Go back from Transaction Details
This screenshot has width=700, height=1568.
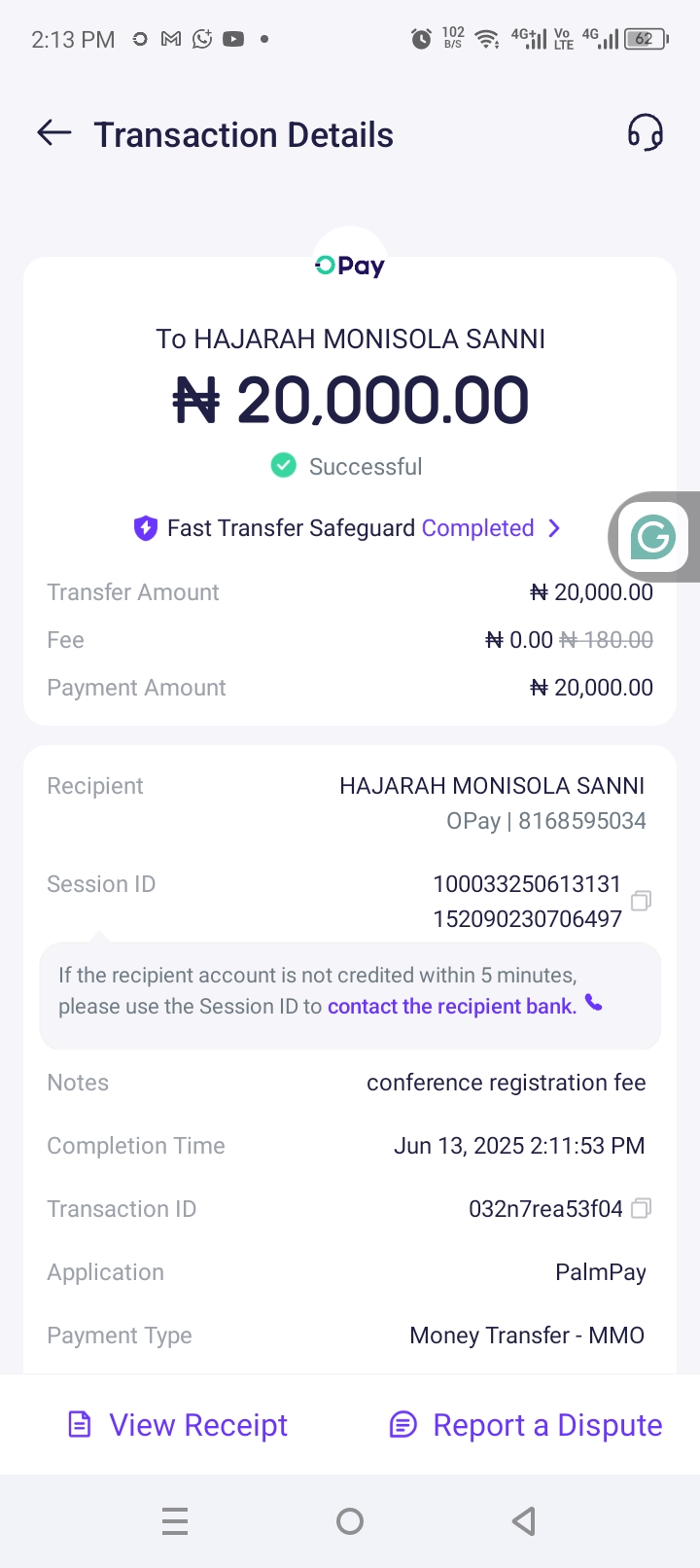pos(54,133)
